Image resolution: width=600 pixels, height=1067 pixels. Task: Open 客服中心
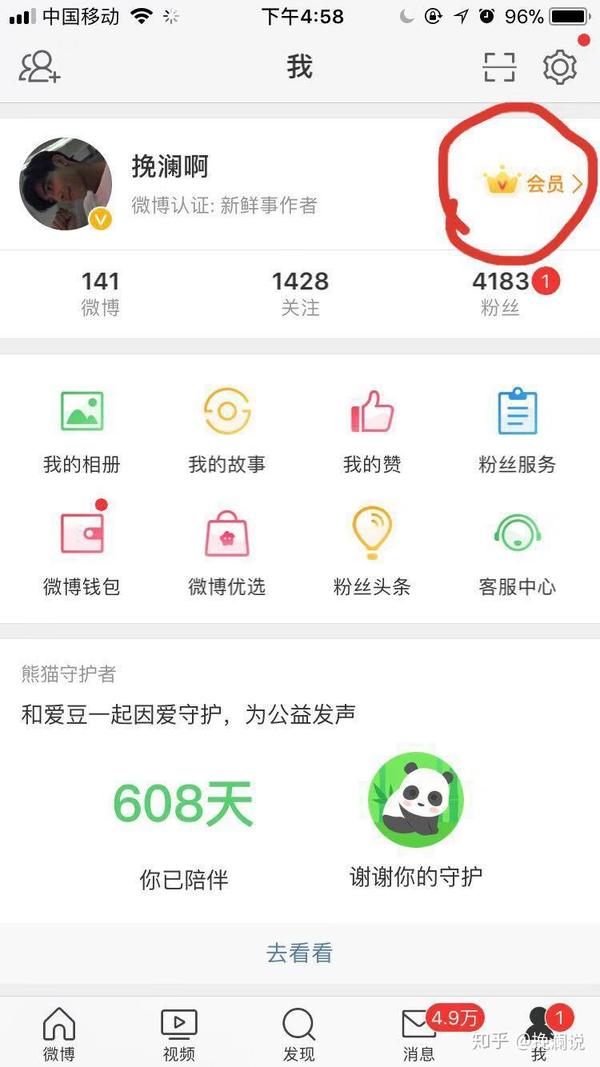(517, 552)
